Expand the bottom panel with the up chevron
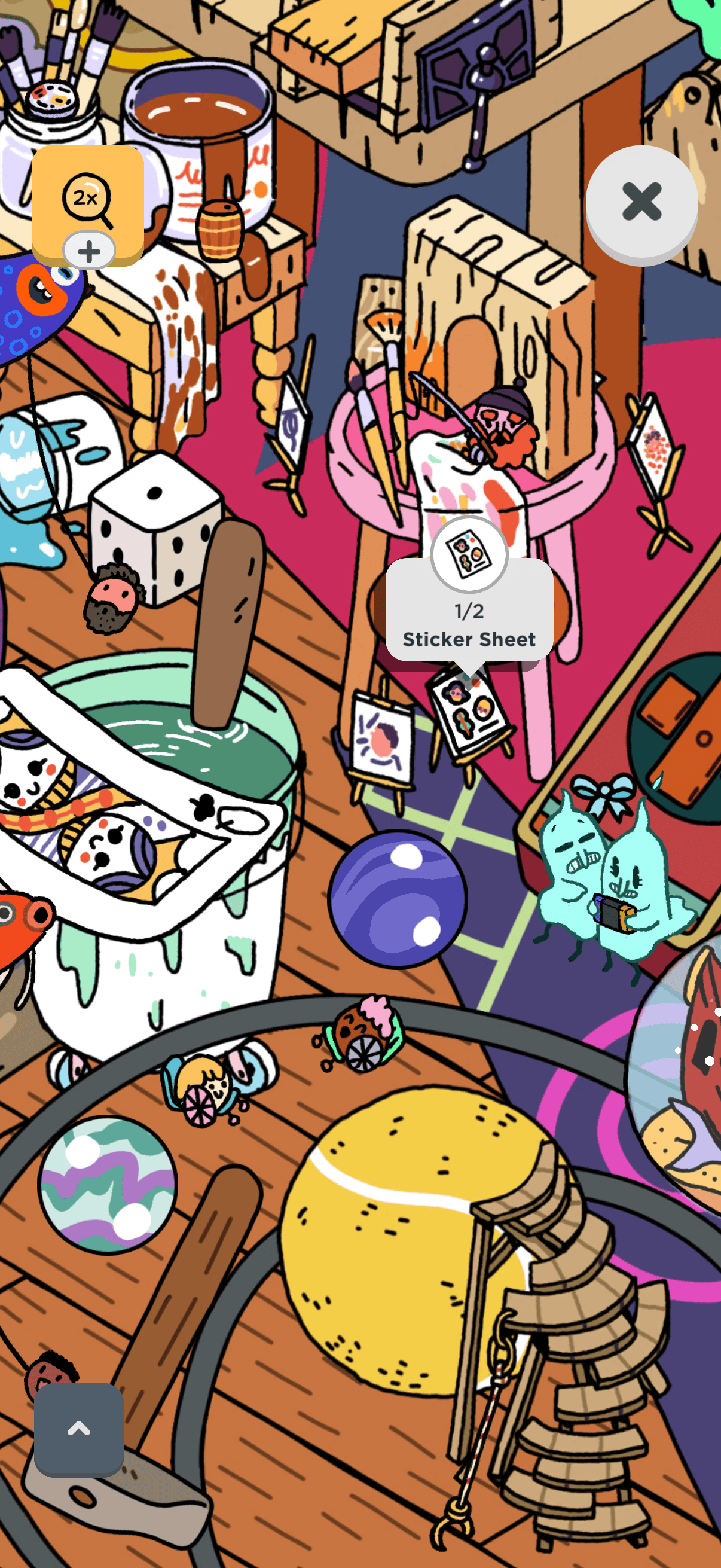Viewport: 721px width, 1568px height. (78, 1429)
